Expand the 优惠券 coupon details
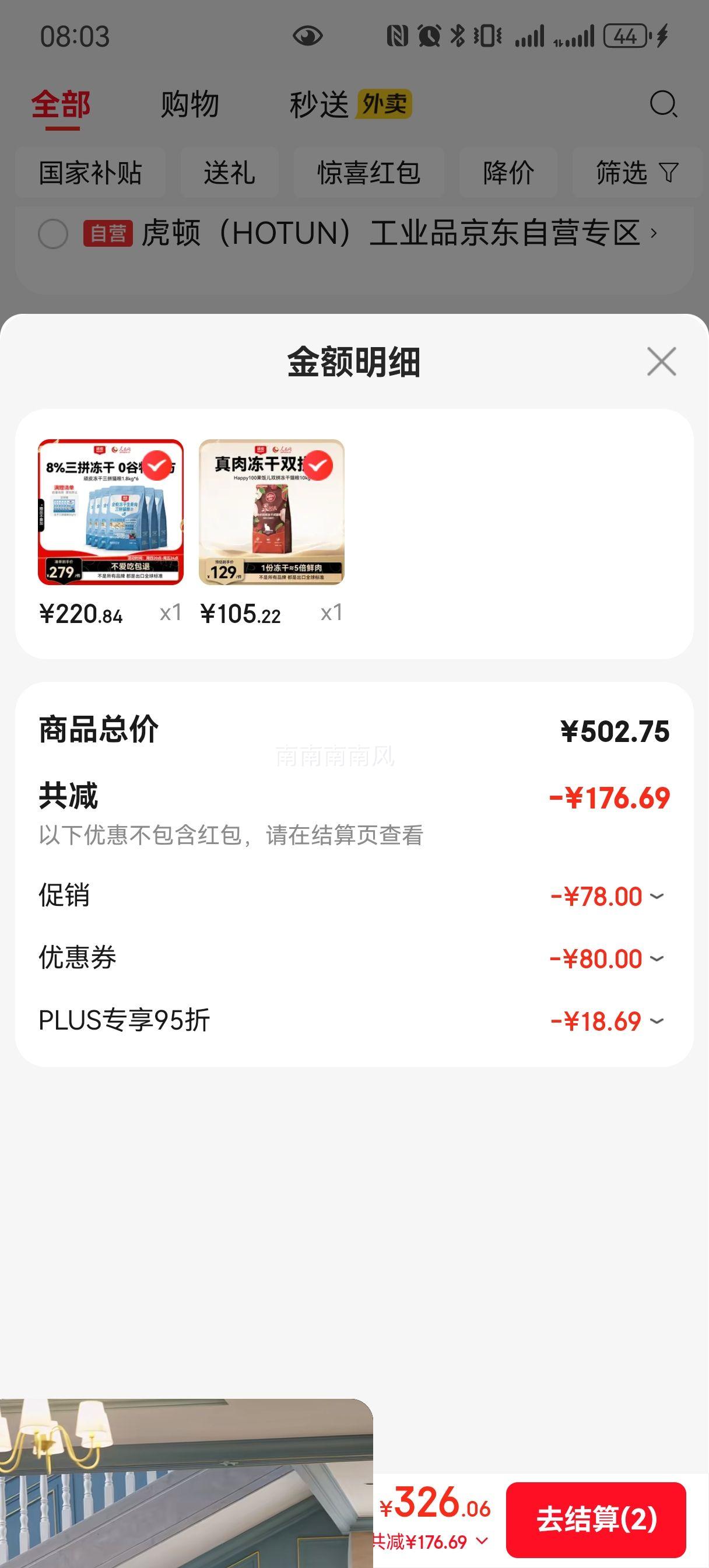 [655, 958]
